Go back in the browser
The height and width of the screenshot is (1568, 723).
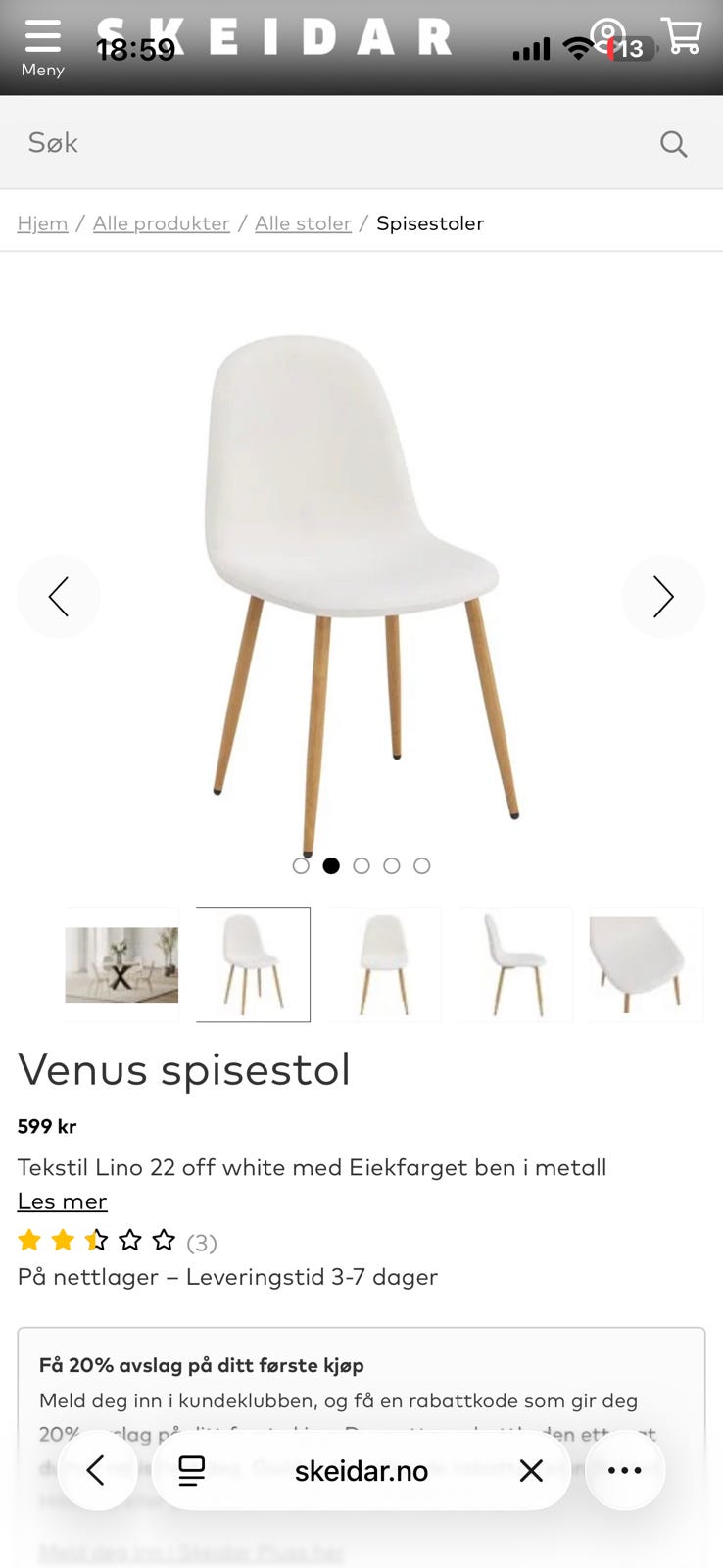coord(96,1470)
